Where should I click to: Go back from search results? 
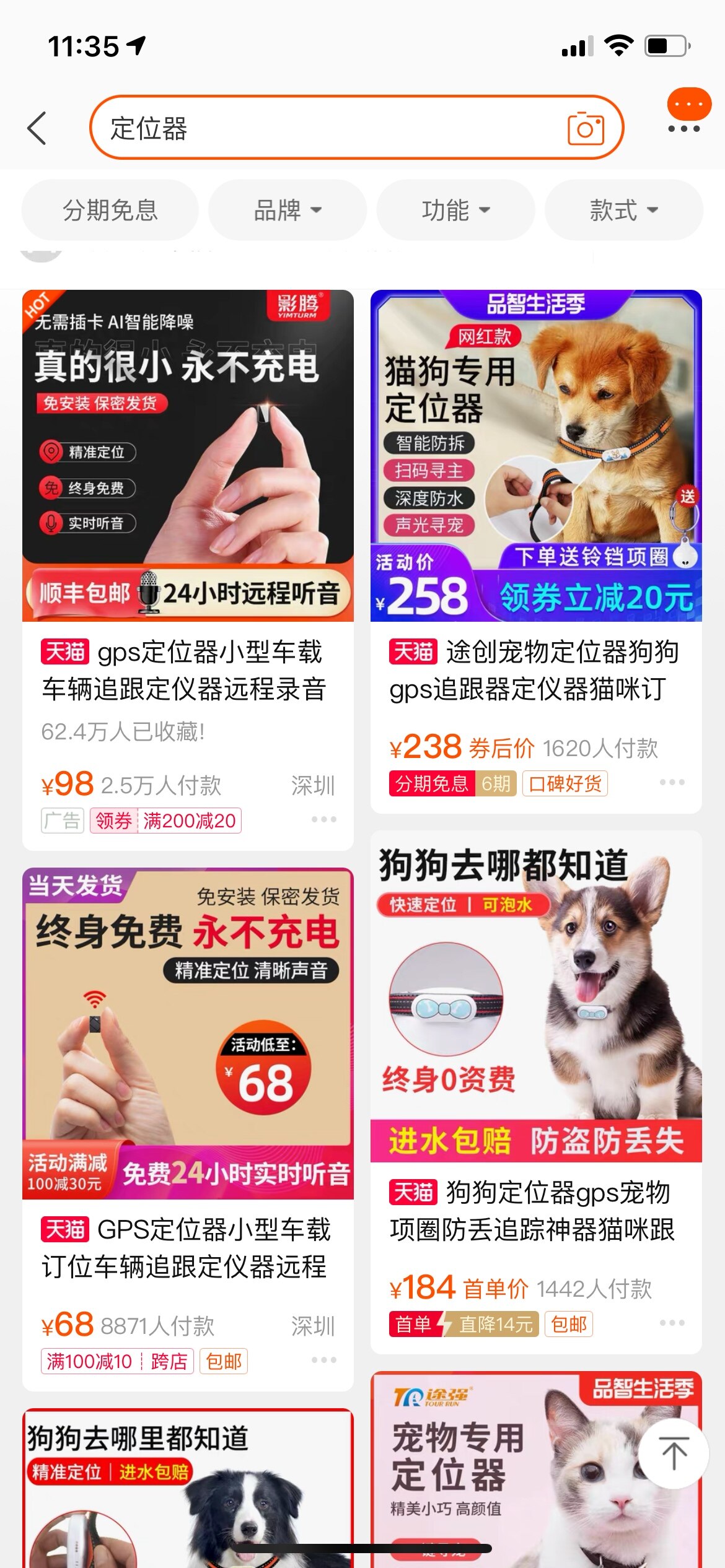pos(37,128)
